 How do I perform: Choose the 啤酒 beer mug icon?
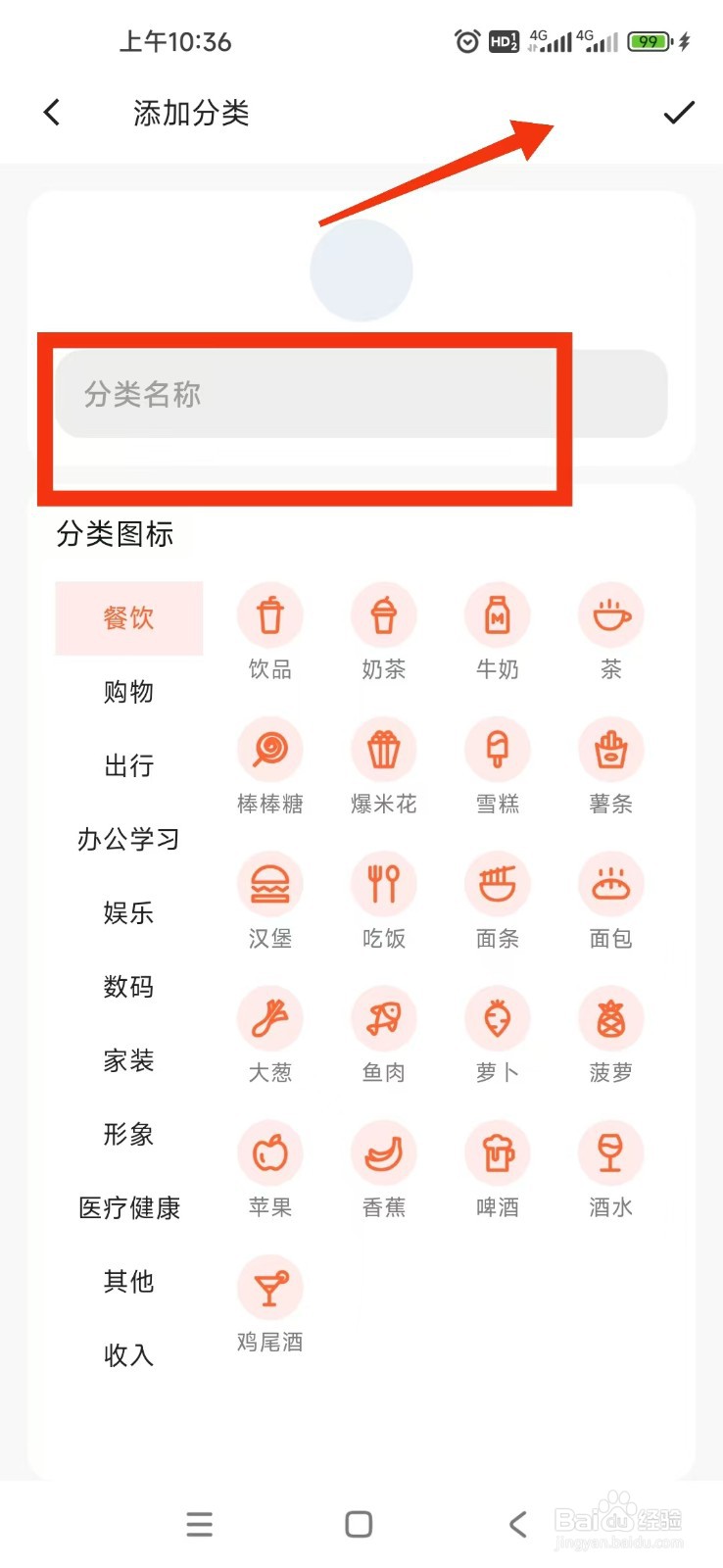(x=498, y=1152)
